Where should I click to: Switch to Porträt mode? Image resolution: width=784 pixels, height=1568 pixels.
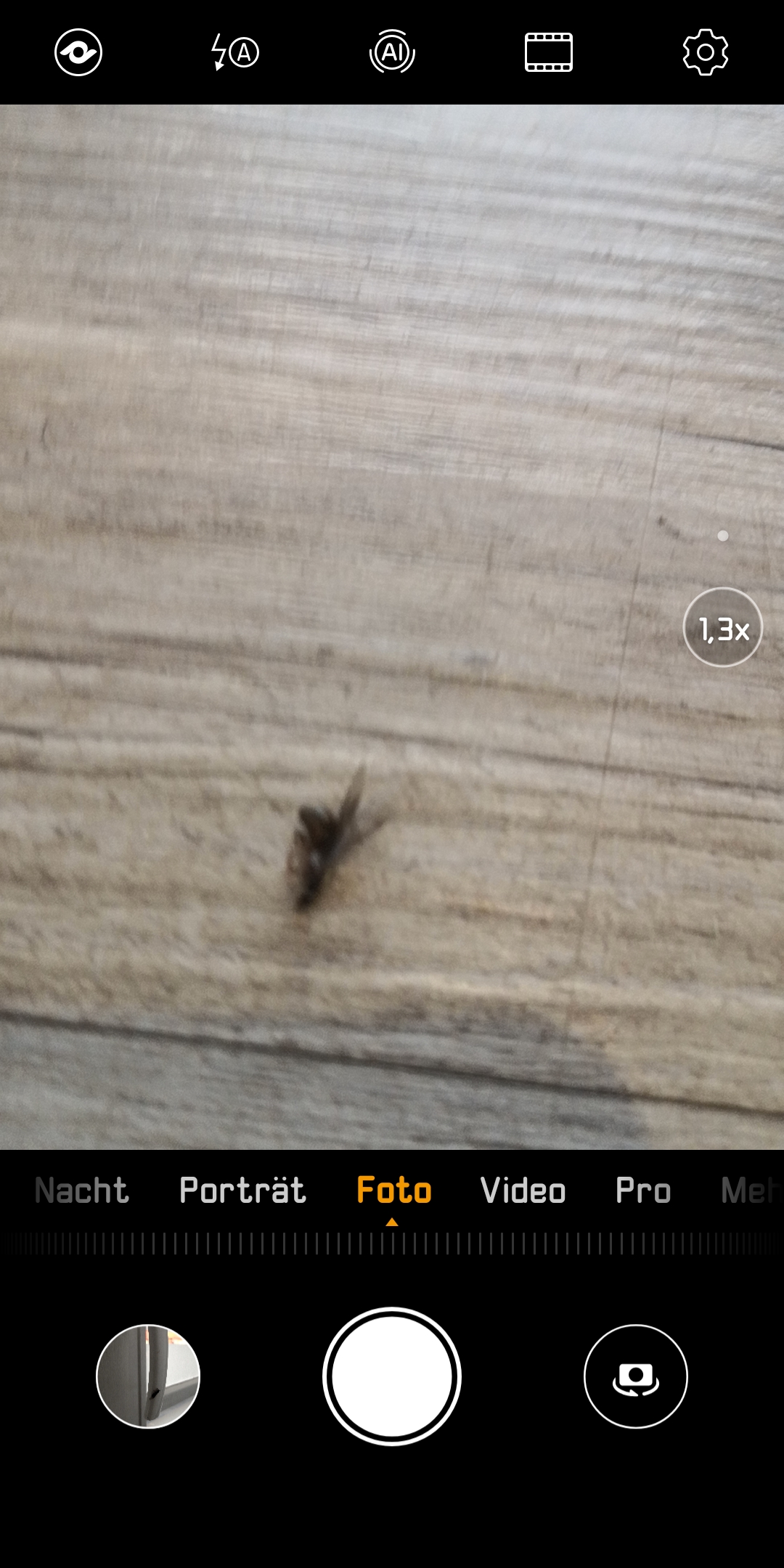(242, 1191)
